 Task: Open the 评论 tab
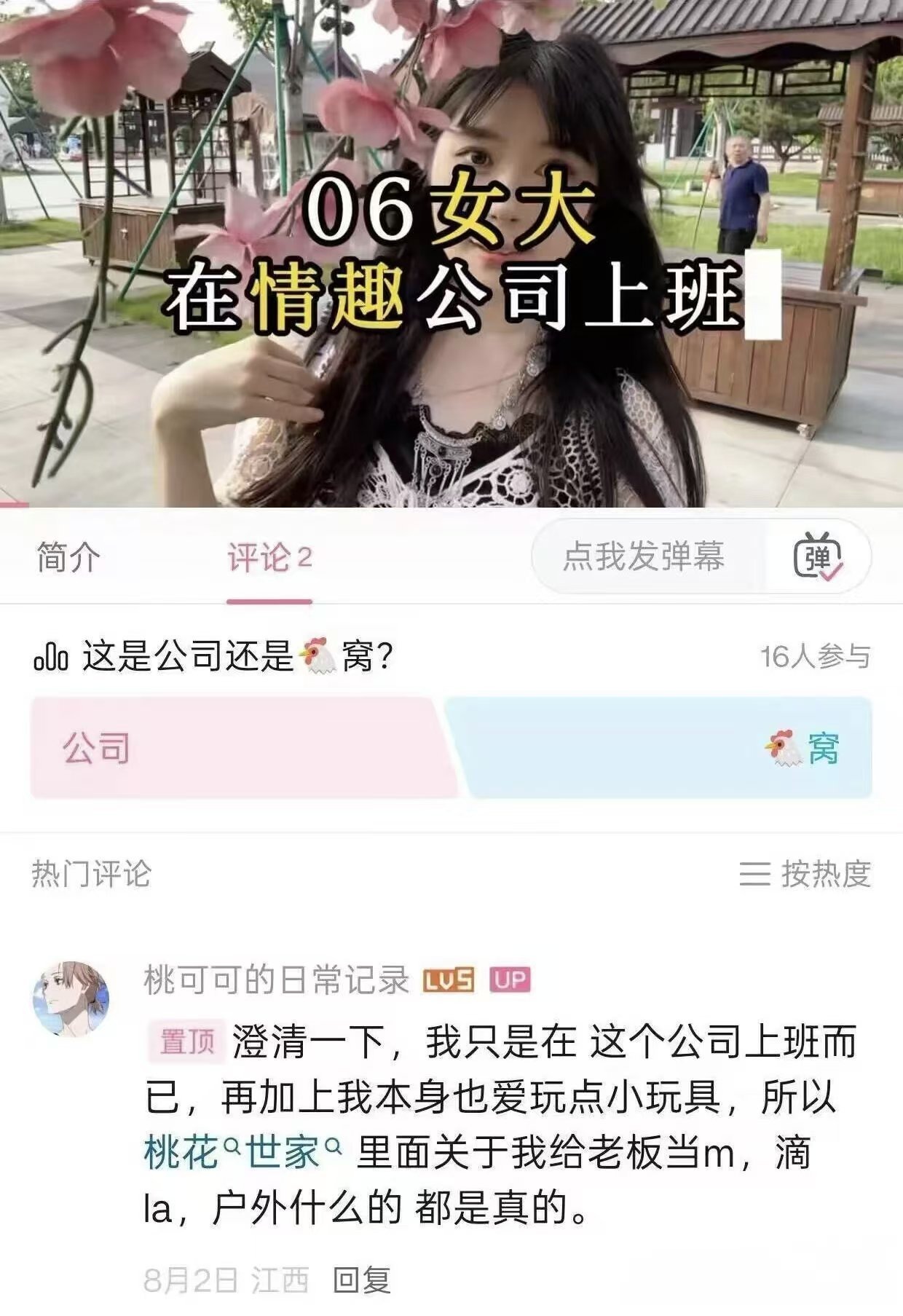coord(269,558)
